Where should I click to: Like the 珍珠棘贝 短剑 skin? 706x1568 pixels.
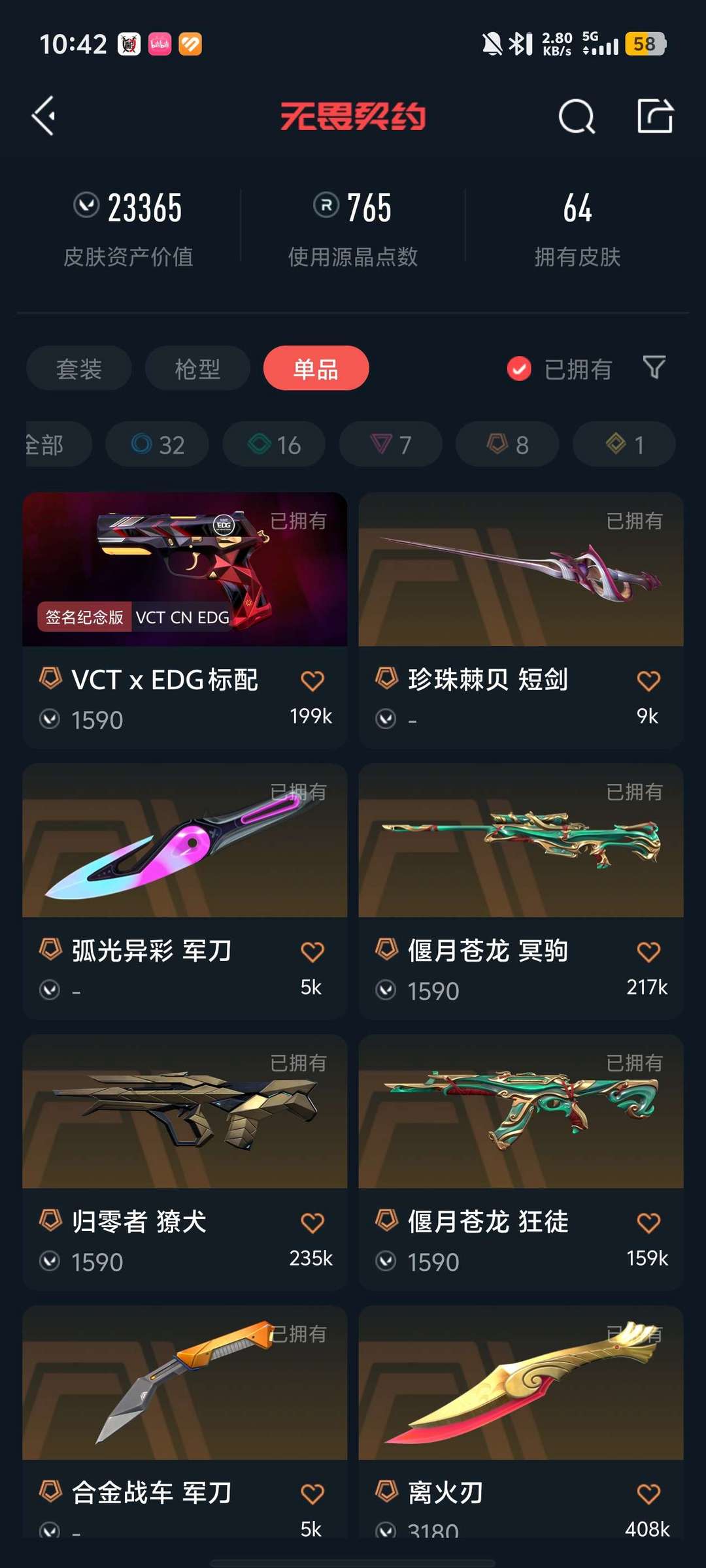point(648,681)
